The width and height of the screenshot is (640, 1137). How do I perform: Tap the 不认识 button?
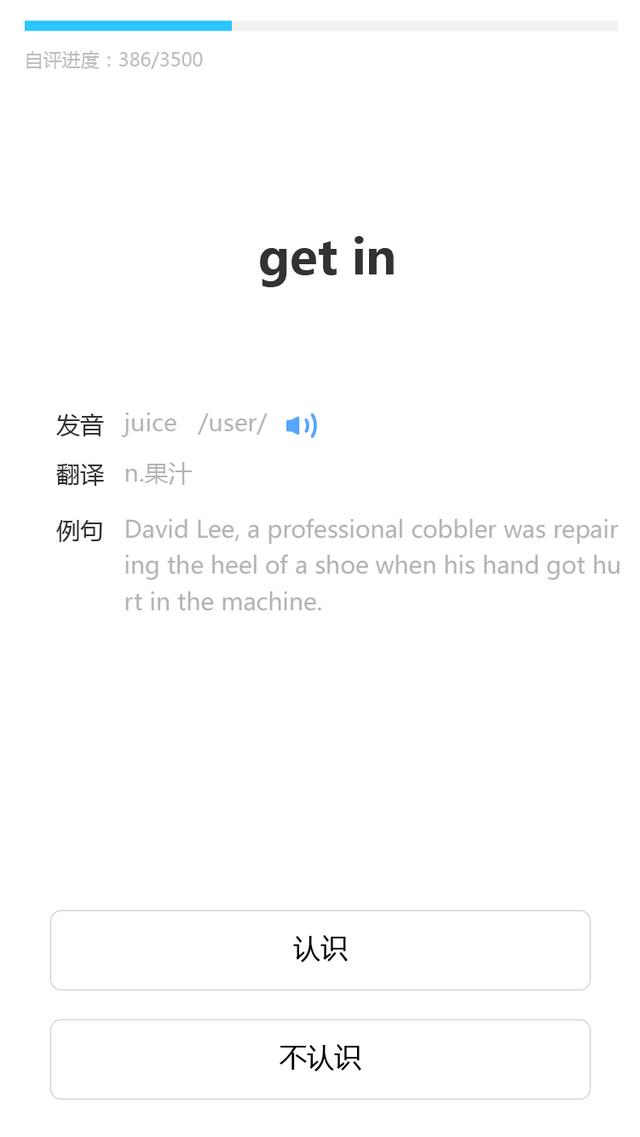pyautogui.click(x=320, y=1059)
